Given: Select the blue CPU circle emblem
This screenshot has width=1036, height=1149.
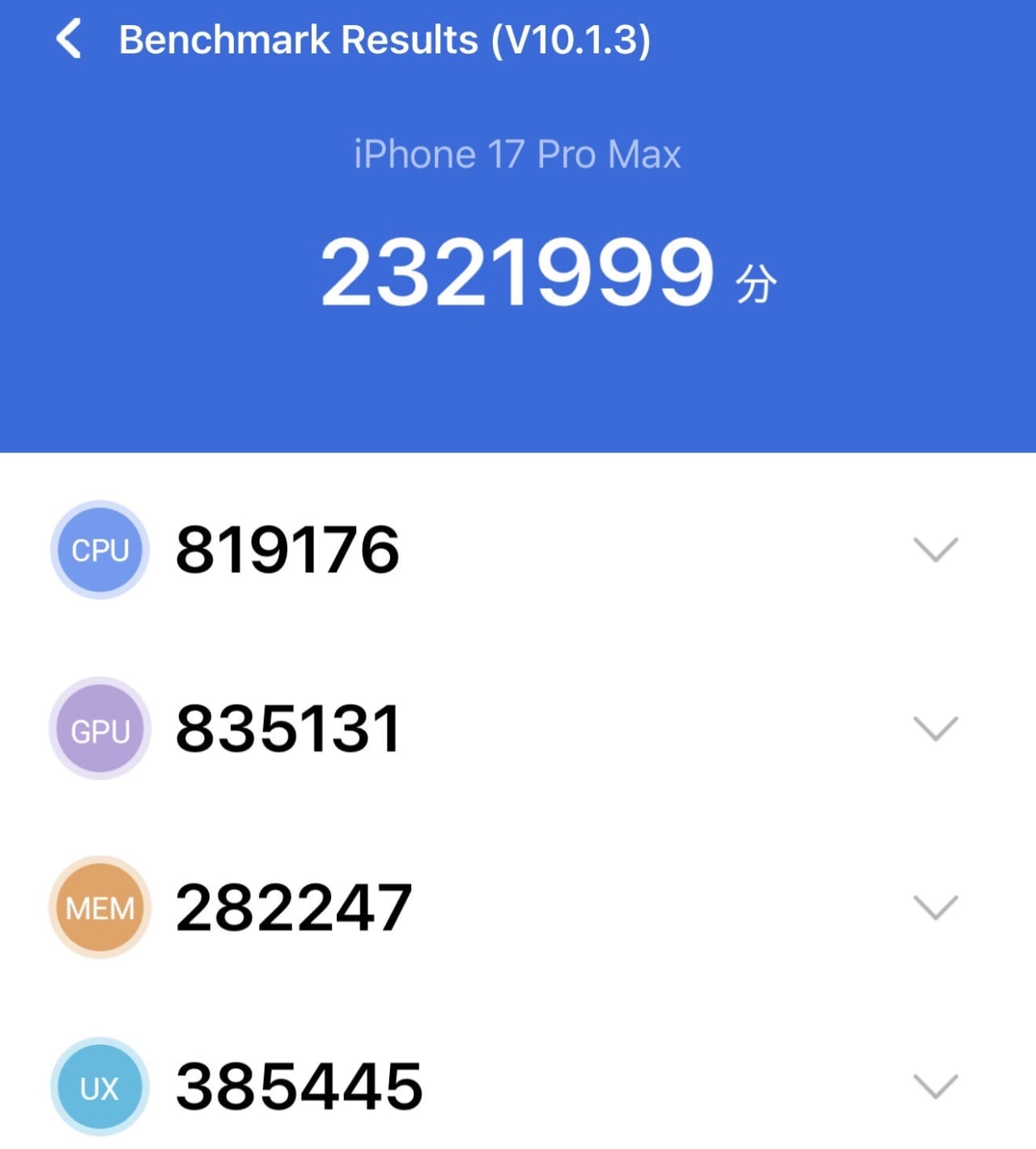Looking at the screenshot, I should click(x=99, y=549).
